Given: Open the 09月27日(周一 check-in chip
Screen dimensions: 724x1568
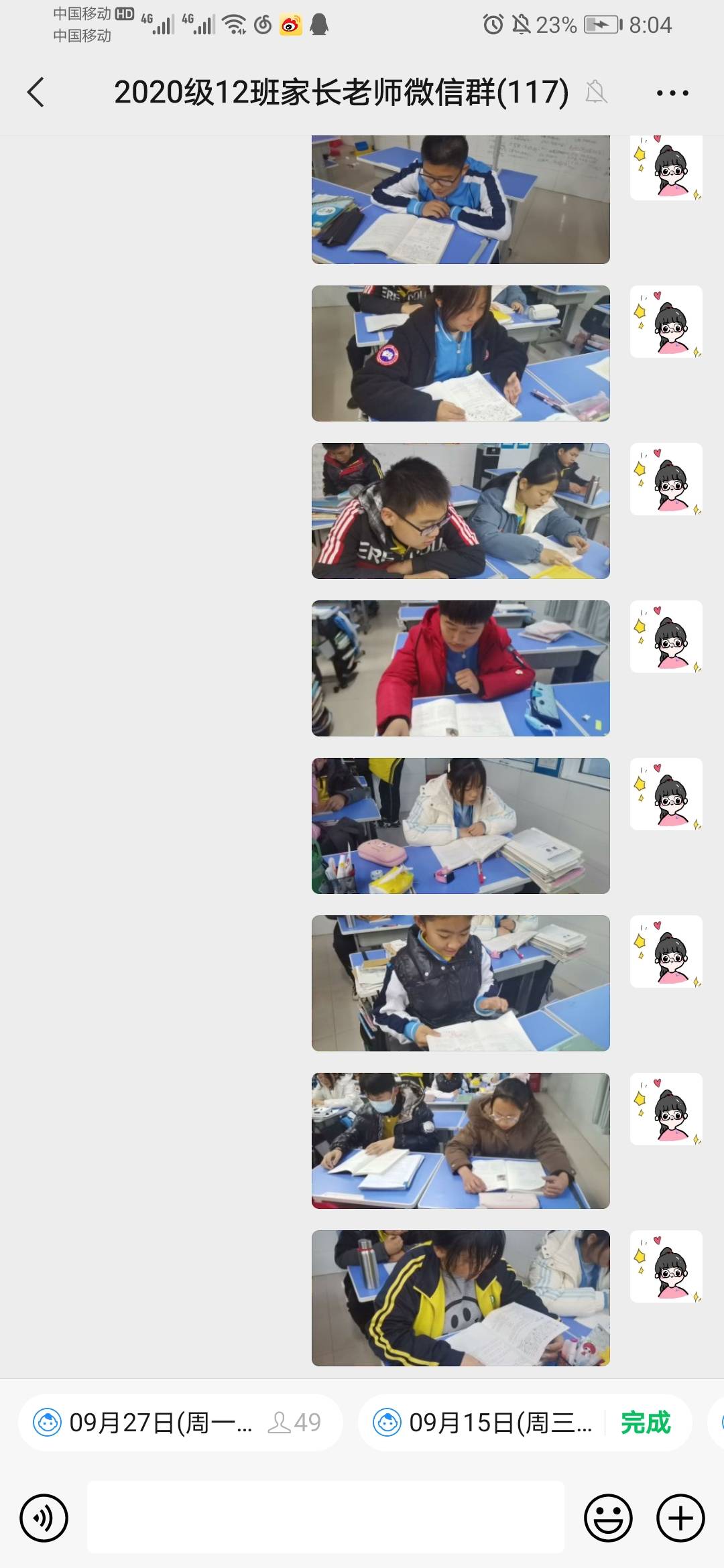Looking at the screenshot, I should [180, 1422].
